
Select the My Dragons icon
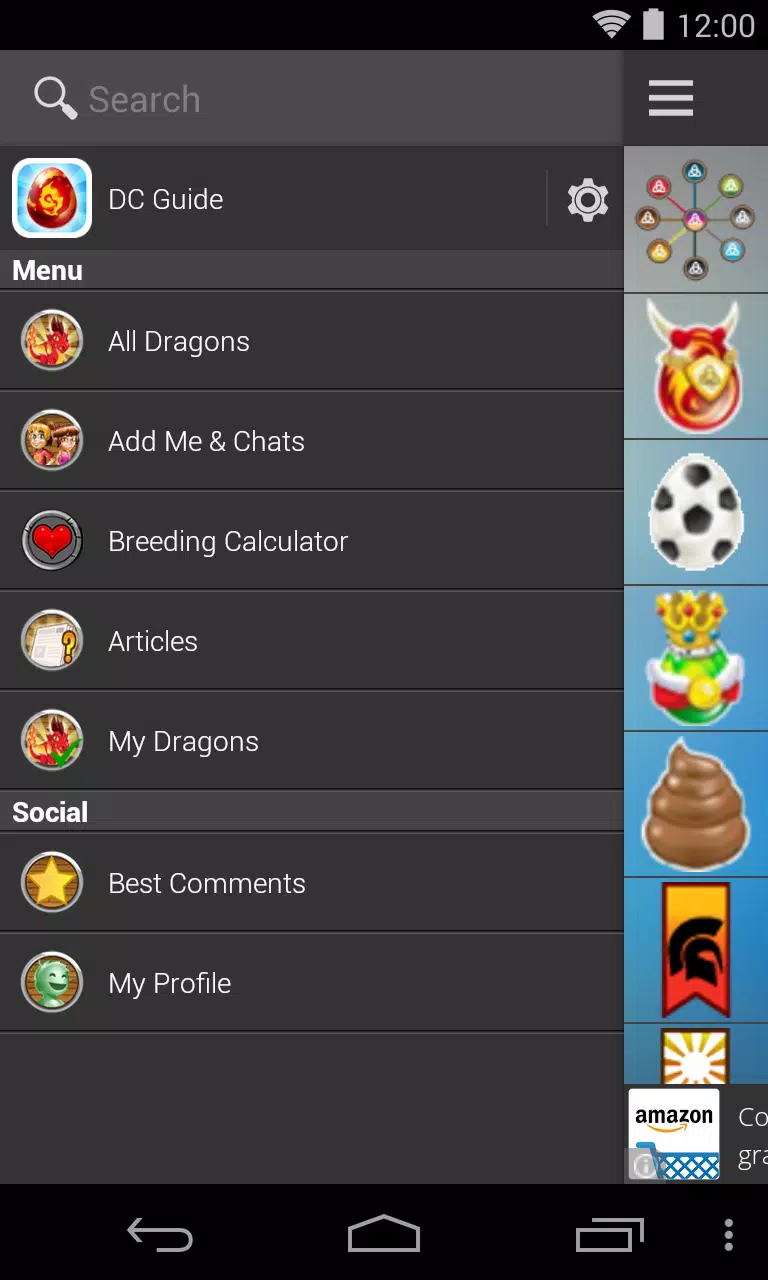point(51,740)
